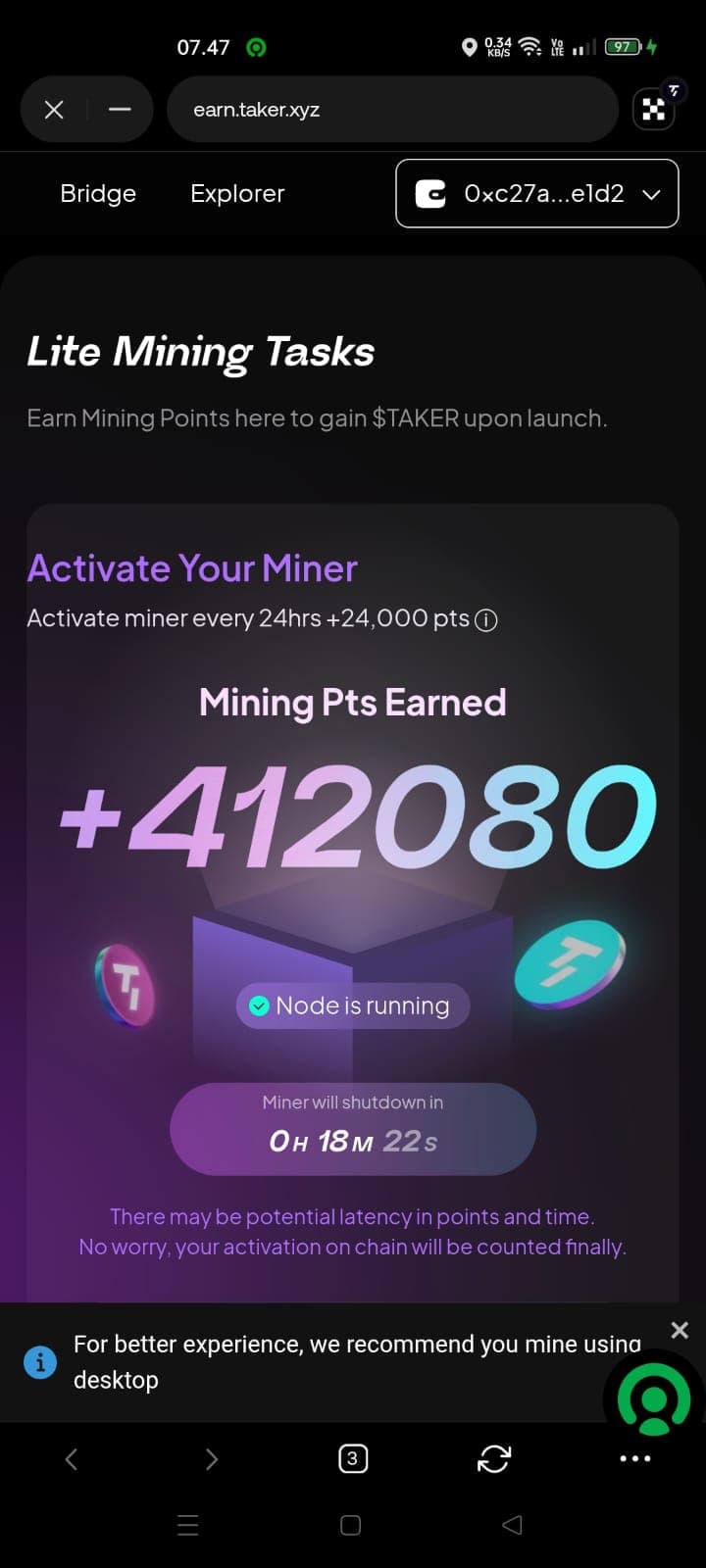
Task: Dismiss the desktop recommendation banner
Action: [x=680, y=1330]
